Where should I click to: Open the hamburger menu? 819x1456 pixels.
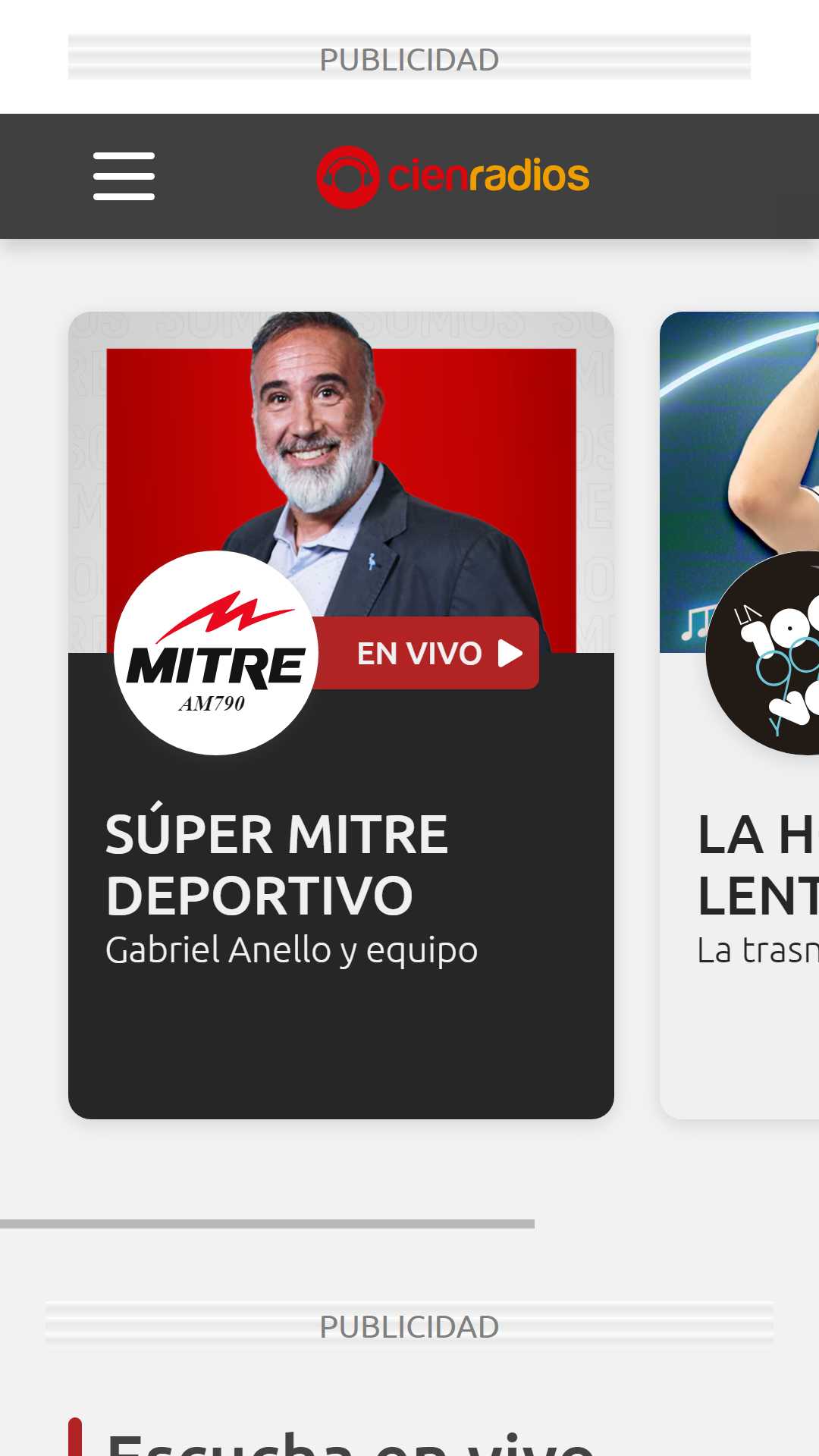124,176
